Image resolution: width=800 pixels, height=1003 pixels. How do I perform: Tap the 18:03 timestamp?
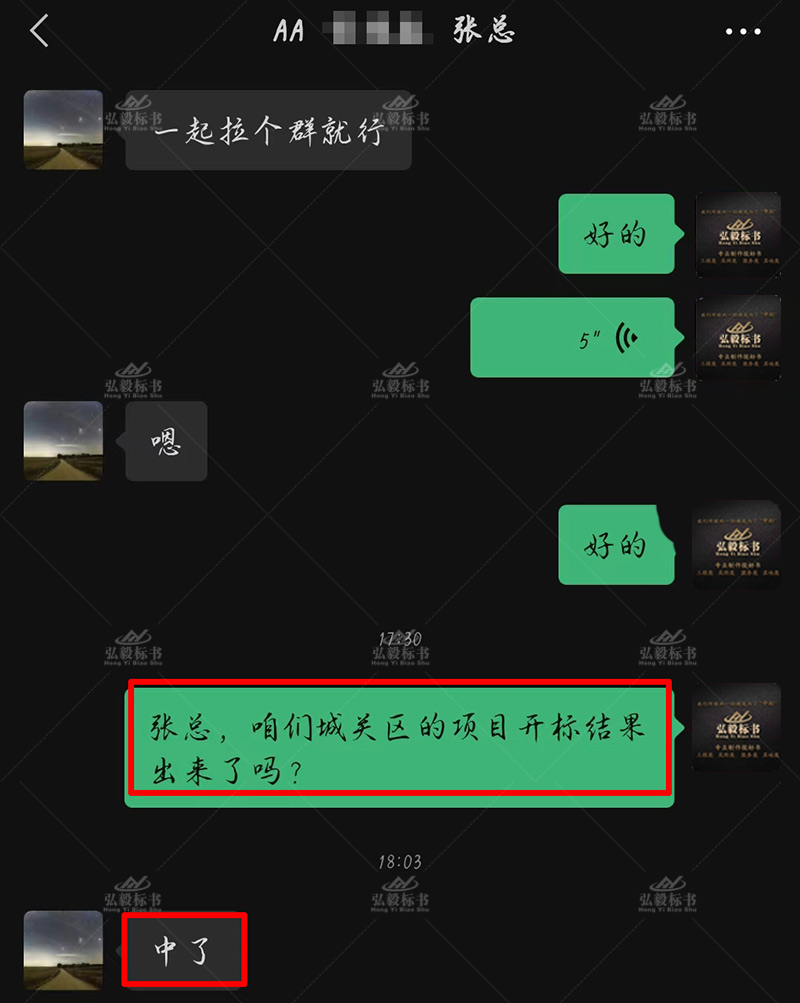pos(400,858)
